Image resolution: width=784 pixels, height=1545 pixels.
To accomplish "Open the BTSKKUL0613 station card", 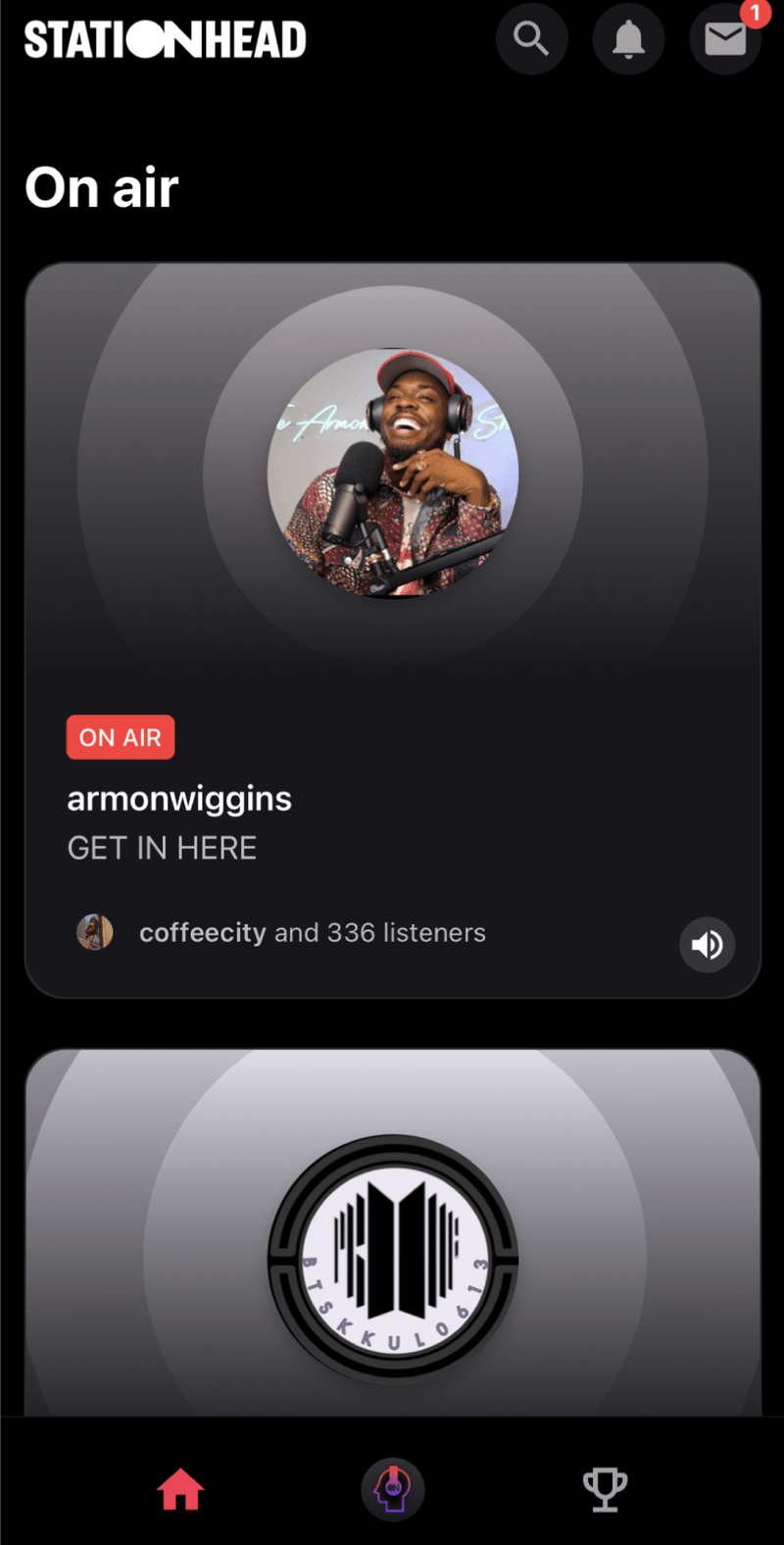I will (x=392, y=1255).
